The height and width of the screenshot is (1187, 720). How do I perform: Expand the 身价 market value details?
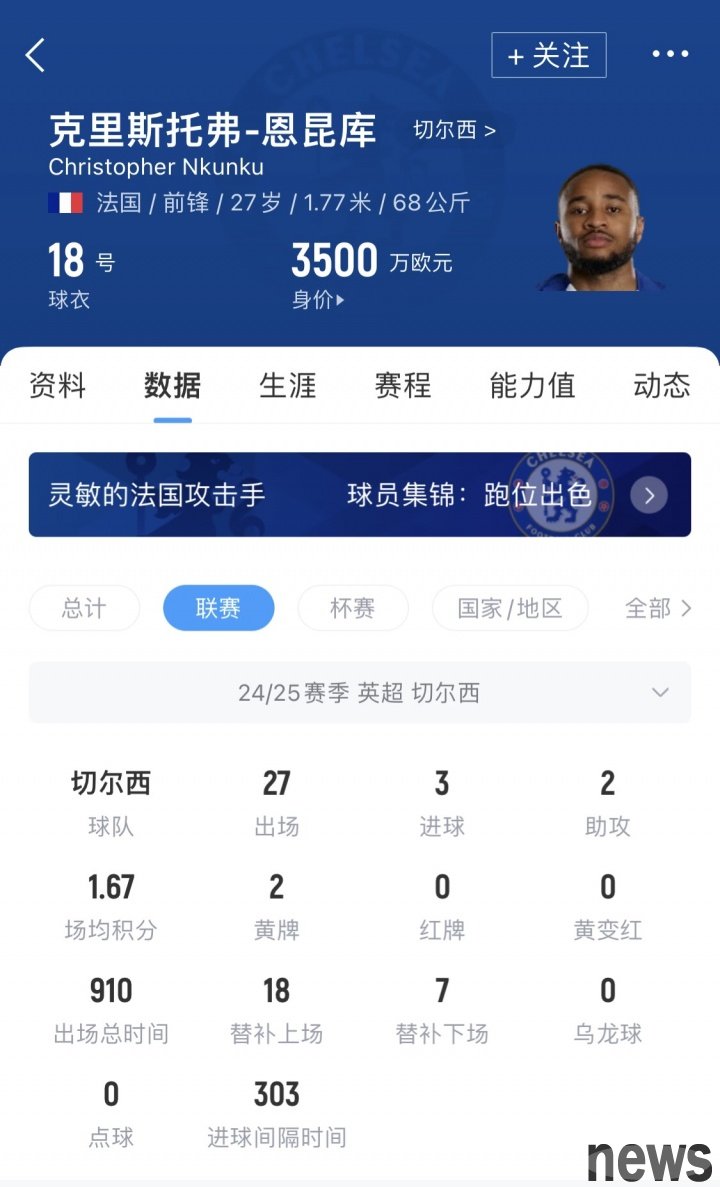point(318,300)
